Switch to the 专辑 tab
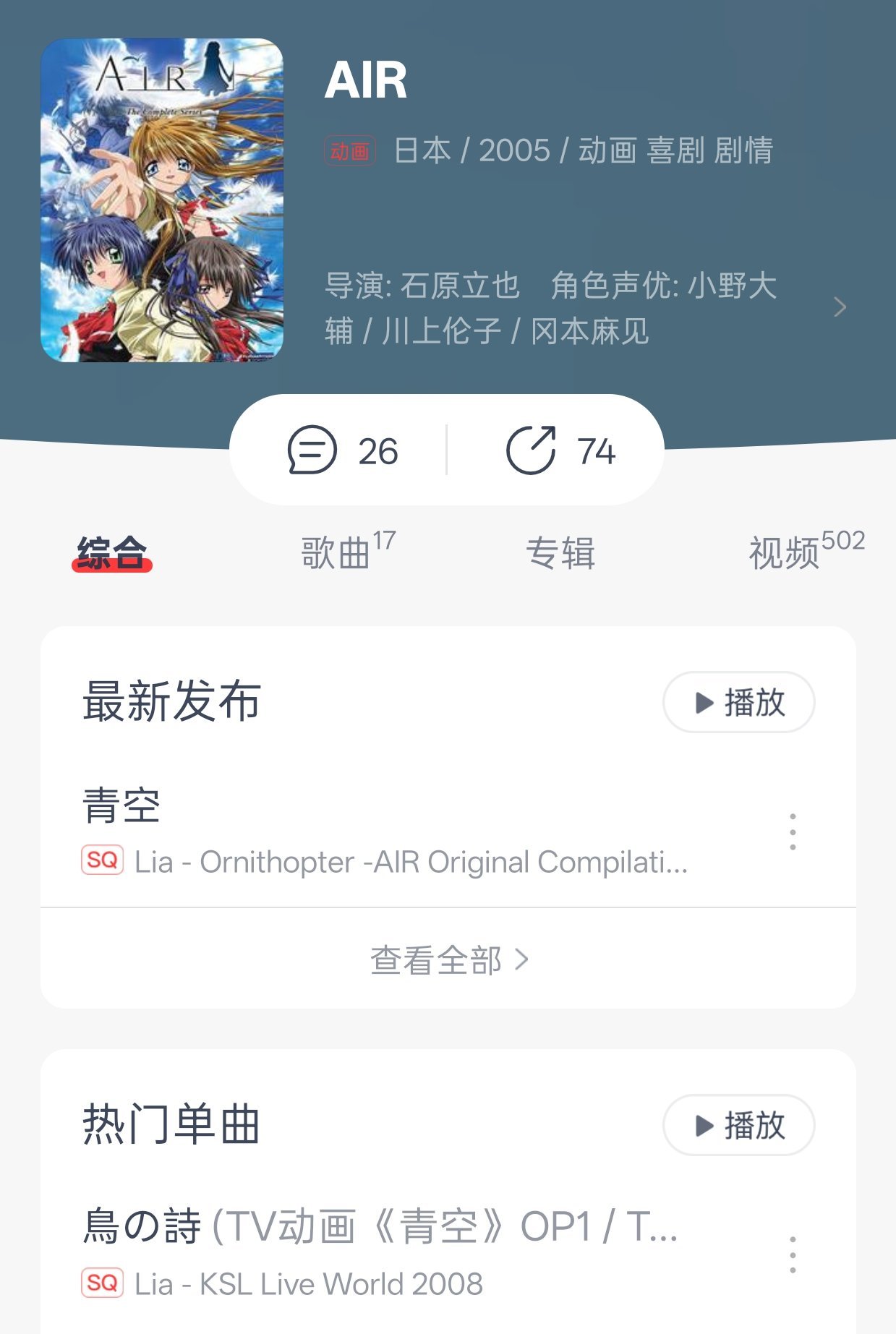The image size is (896, 1334). (560, 553)
